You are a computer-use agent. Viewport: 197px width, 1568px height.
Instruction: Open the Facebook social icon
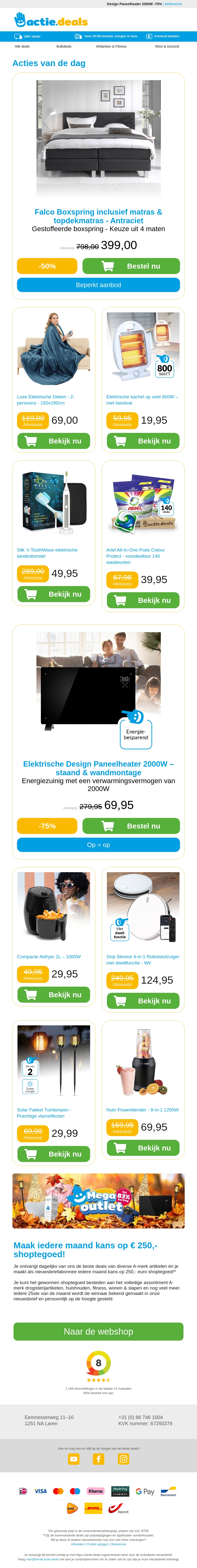[x=98, y=1459]
